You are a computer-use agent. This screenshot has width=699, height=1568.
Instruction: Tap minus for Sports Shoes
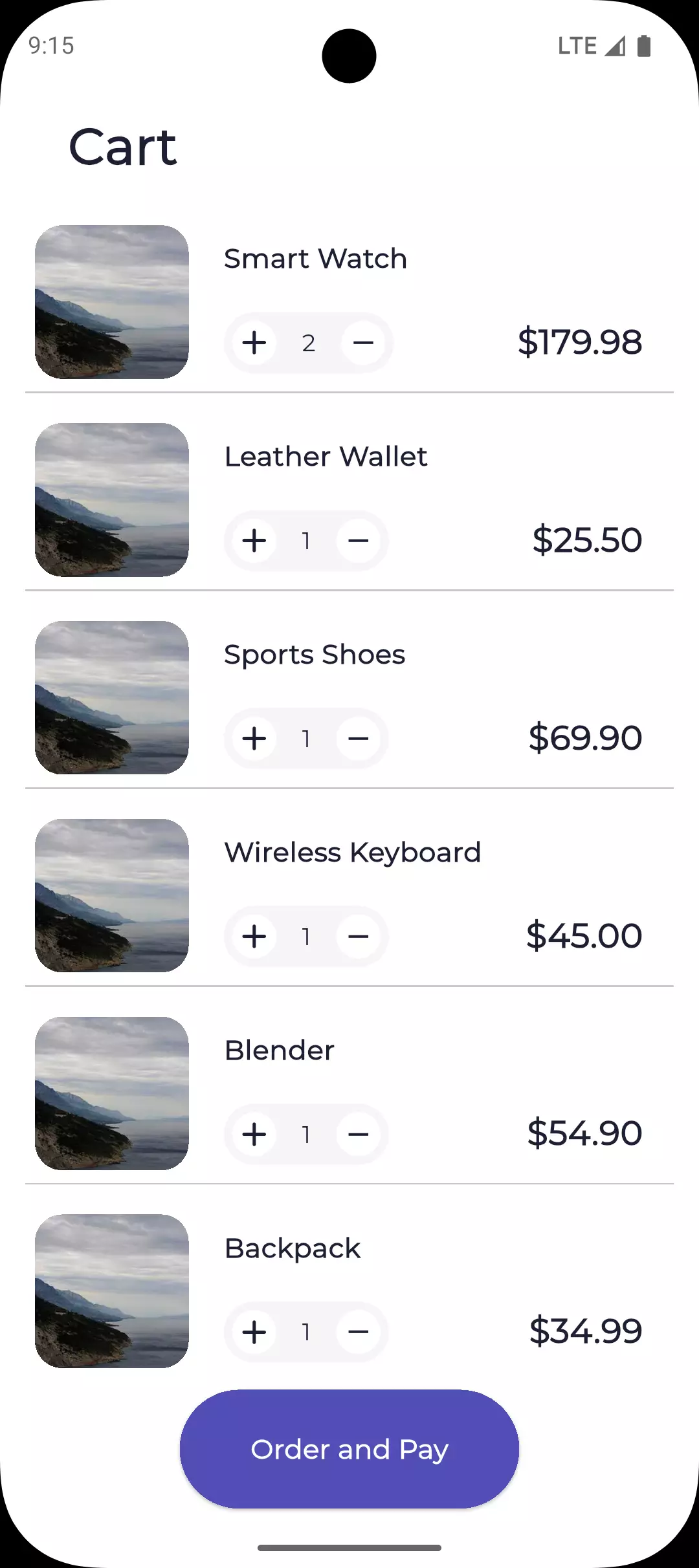(358, 739)
